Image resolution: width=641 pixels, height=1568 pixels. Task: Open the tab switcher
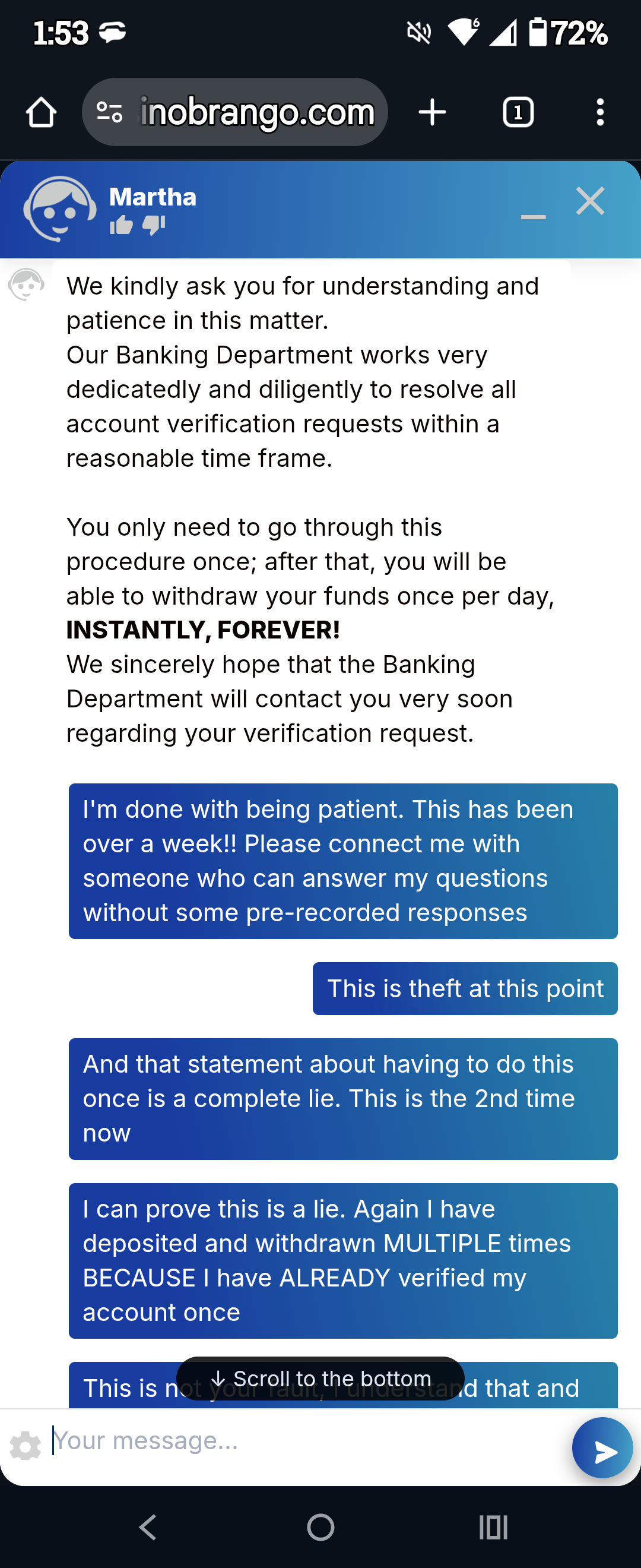coord(518,113)
